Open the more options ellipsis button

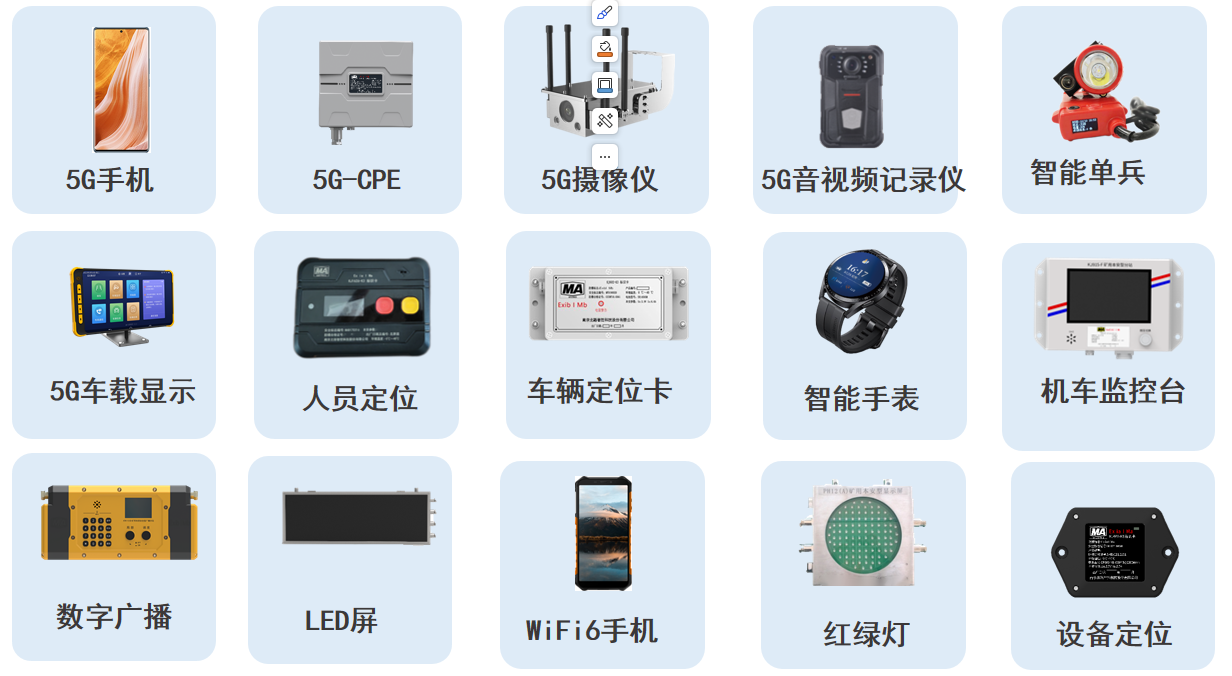(604, 157)
